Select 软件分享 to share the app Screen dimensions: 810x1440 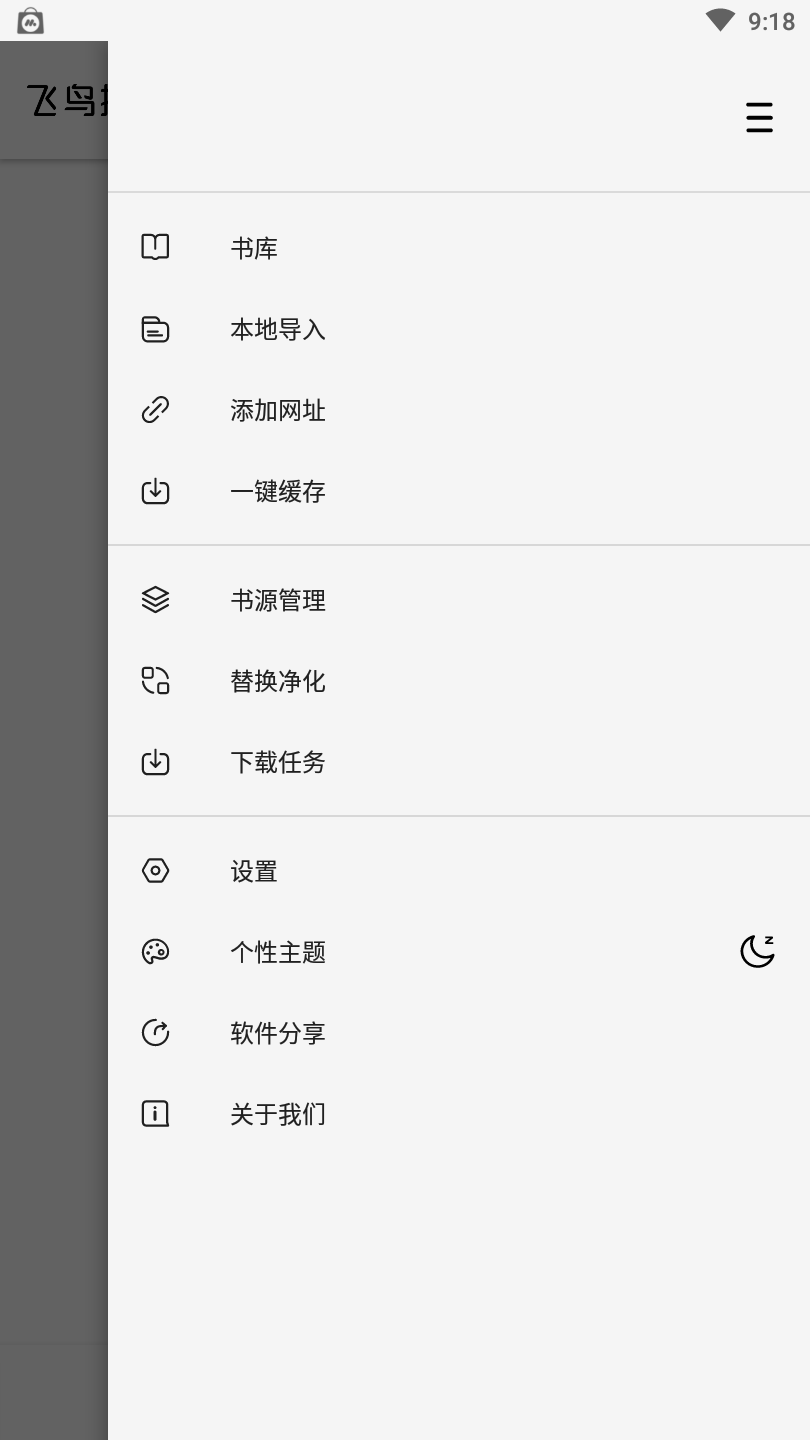277,1033
